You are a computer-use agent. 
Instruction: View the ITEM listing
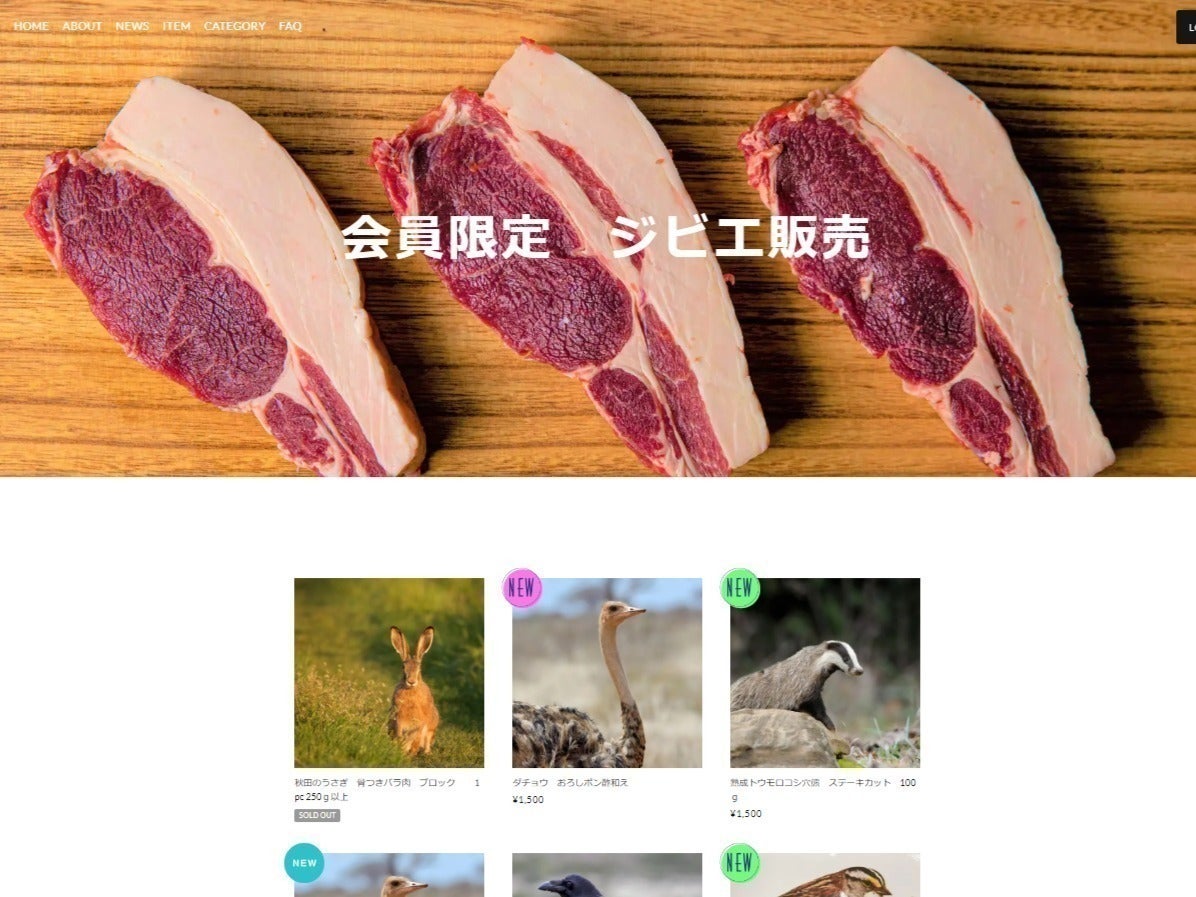point(176,26)
